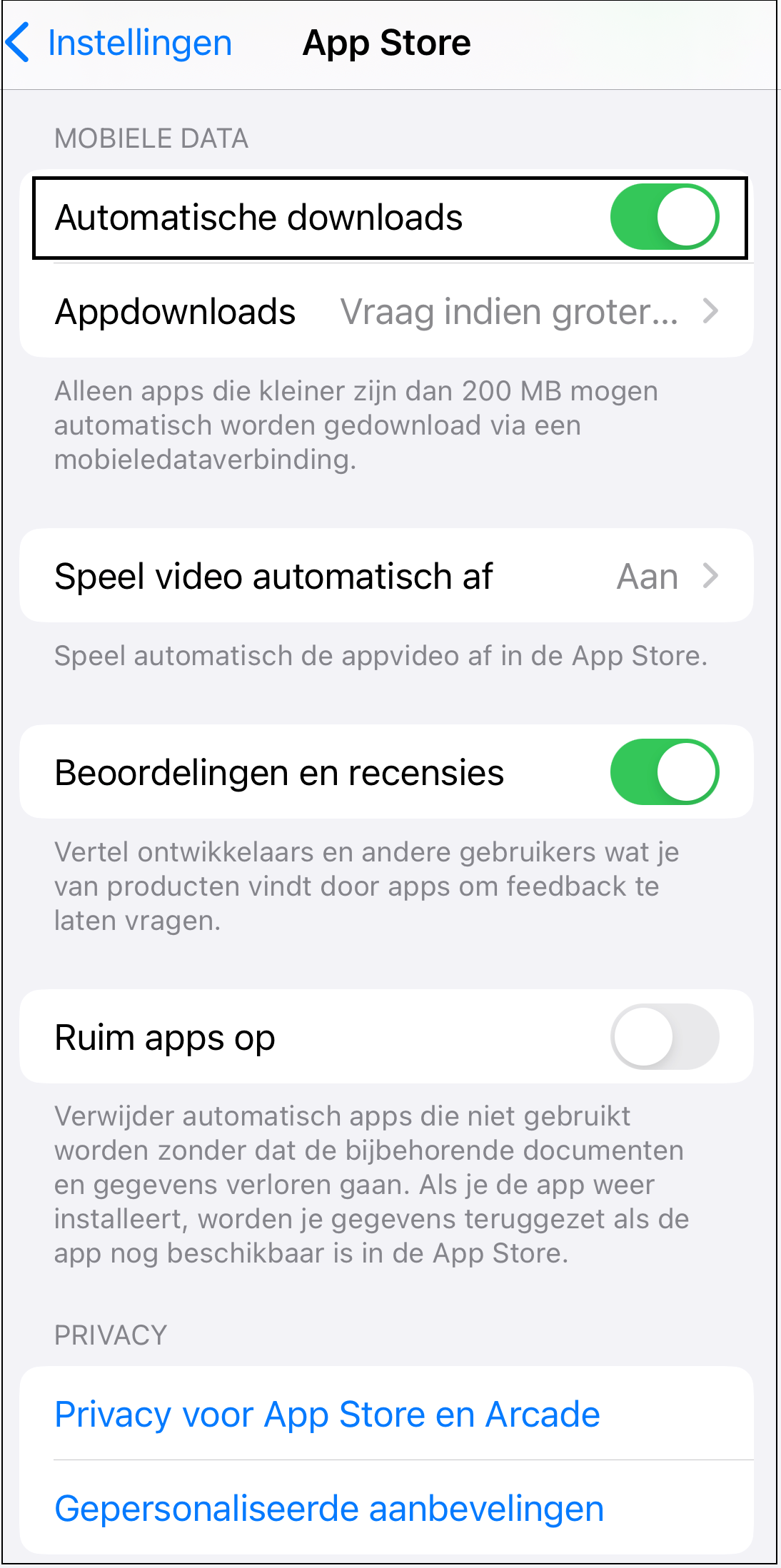The width and height of the screenshot is (781, 1568).
Task: Turn off Automatische downloads for mobile data
Action: [x=664, y=217]
